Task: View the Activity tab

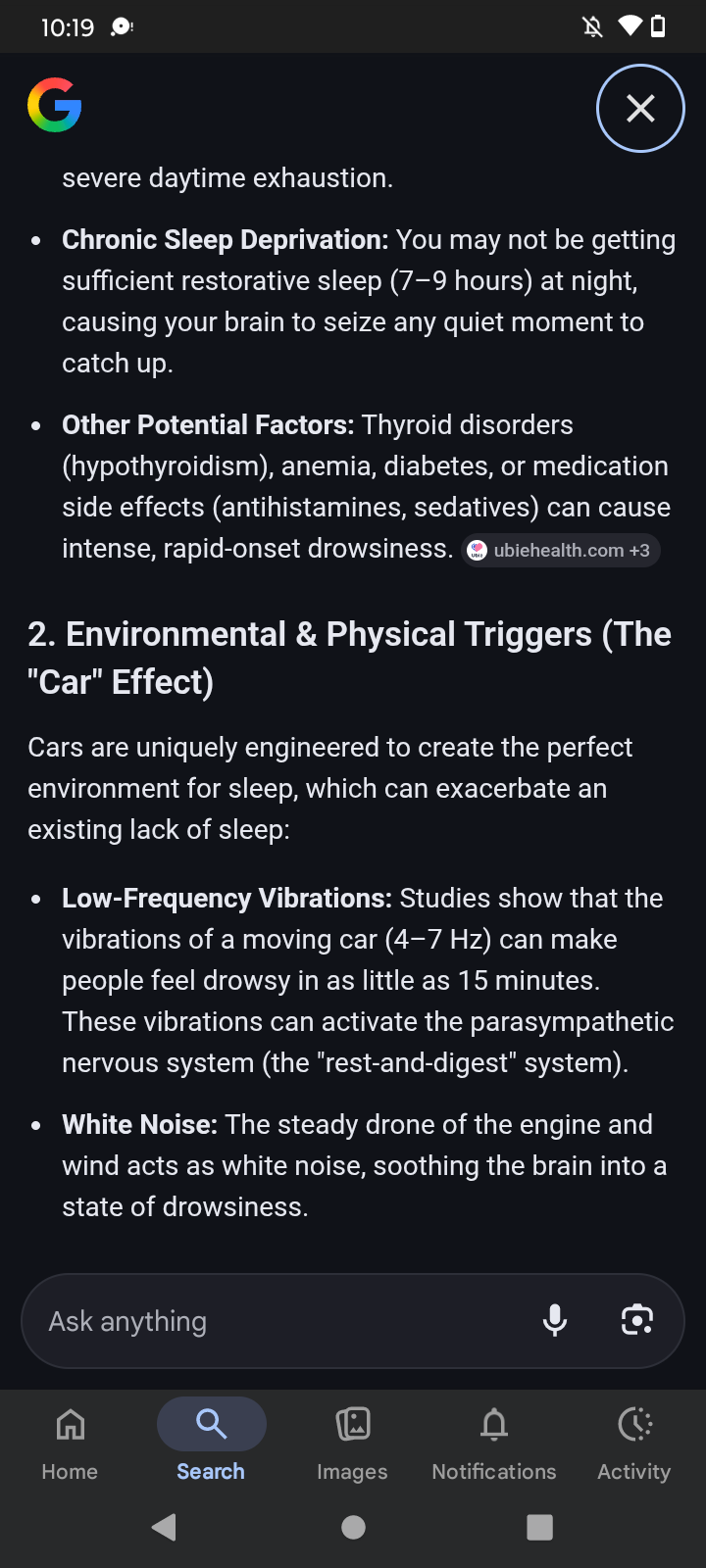Action: pyautogui.click(x=634, y=1443)
